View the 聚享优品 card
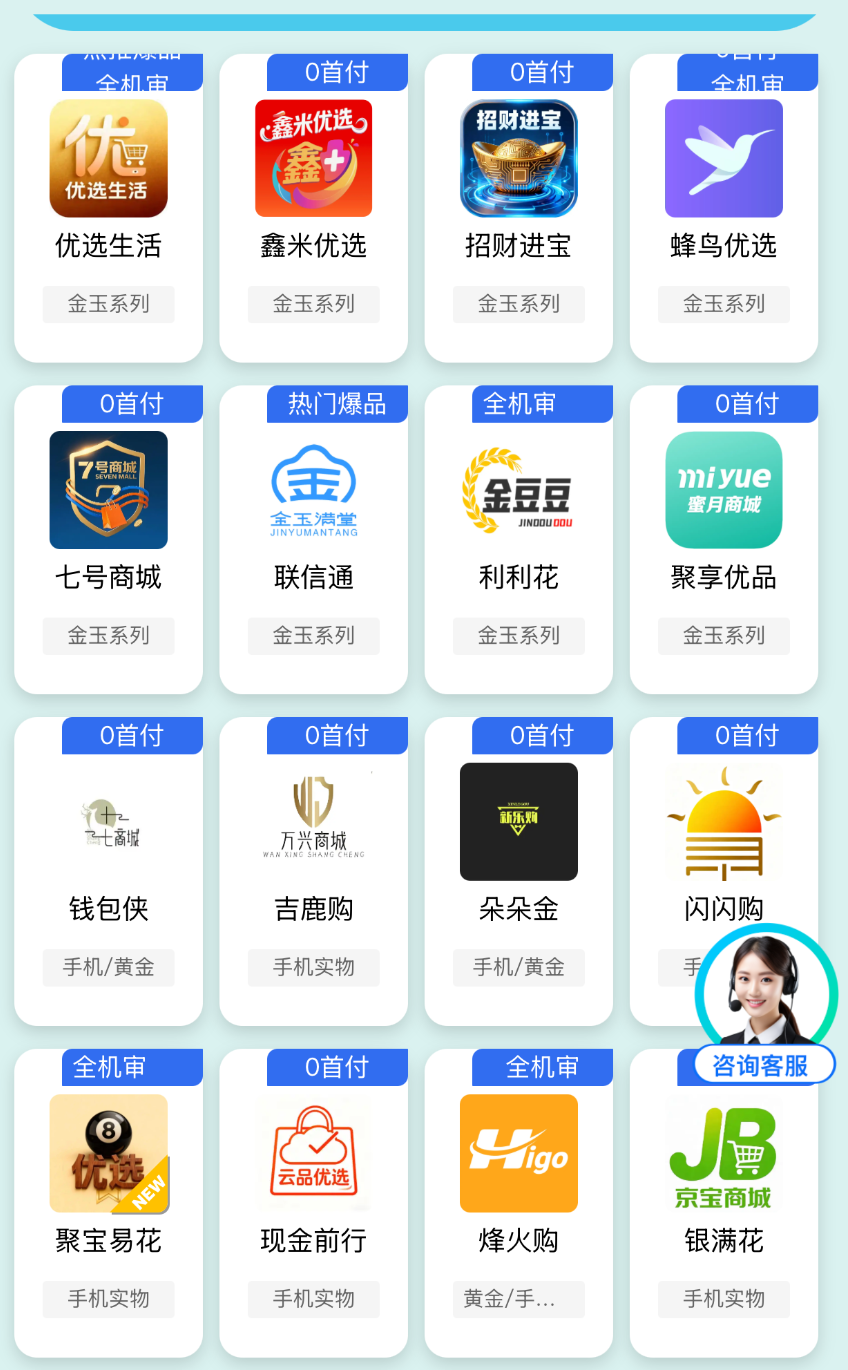848x1370 pixels. [x=723, y=532]
